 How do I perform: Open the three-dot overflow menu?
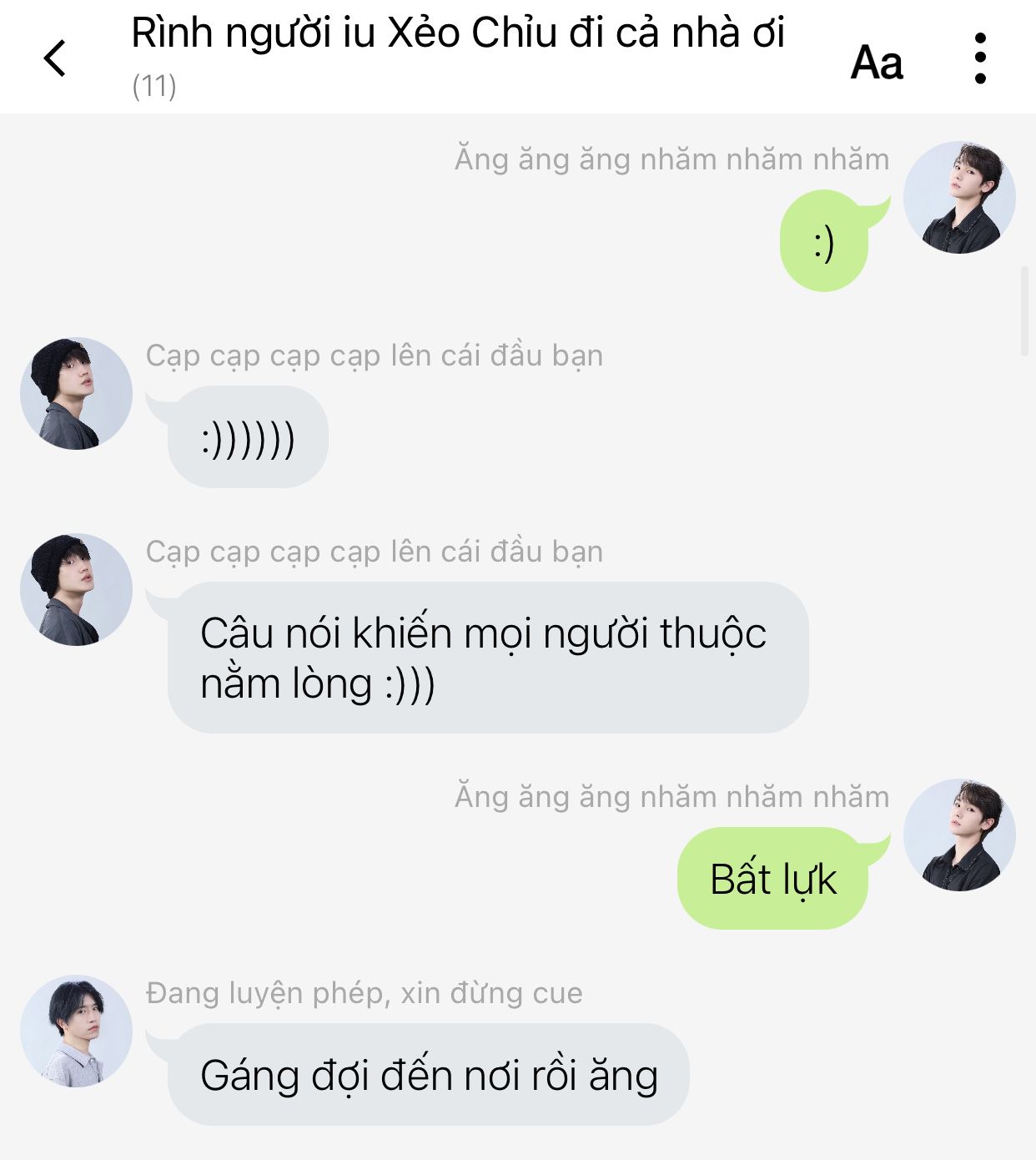click(x=980, y=58)
